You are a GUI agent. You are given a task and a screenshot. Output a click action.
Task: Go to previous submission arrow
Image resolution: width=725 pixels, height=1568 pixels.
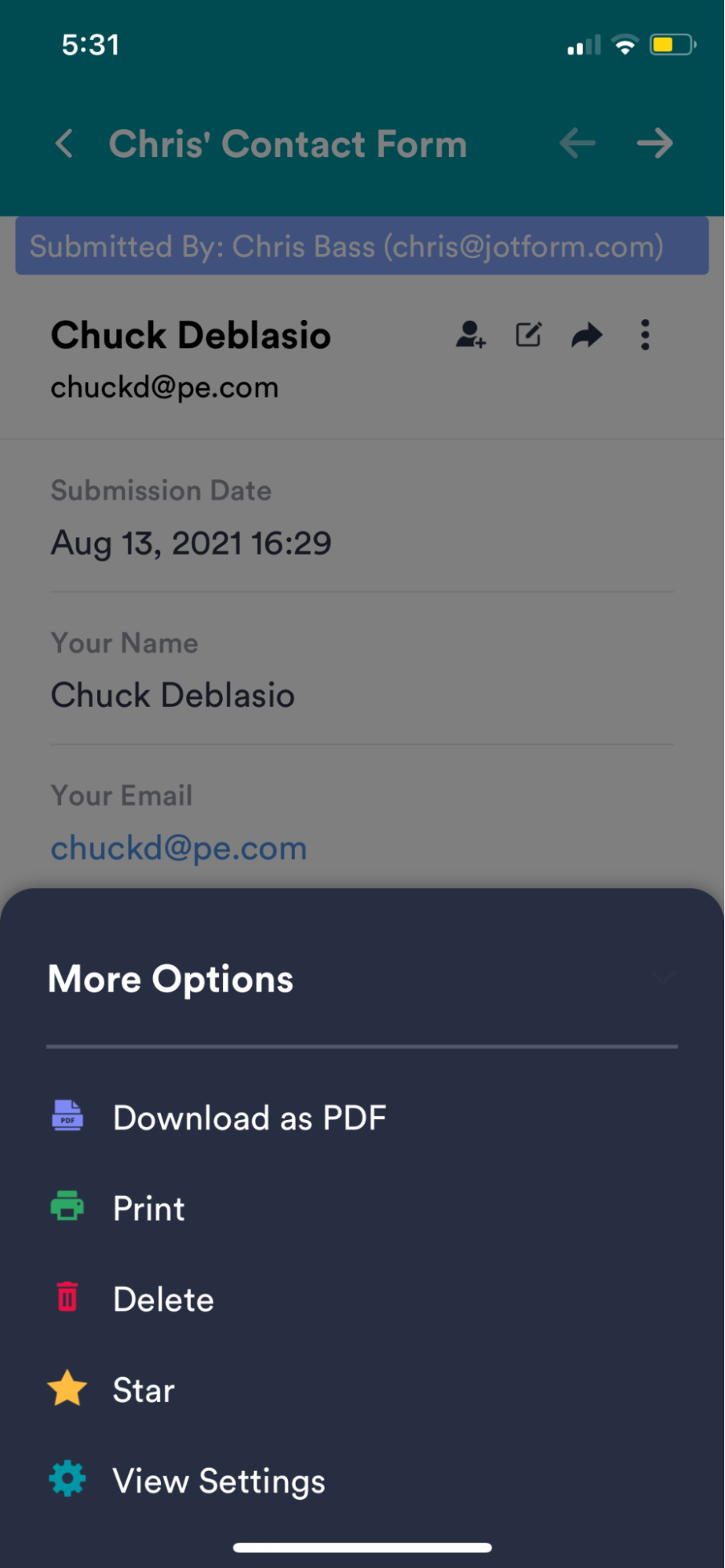click(x=577, y=144)
